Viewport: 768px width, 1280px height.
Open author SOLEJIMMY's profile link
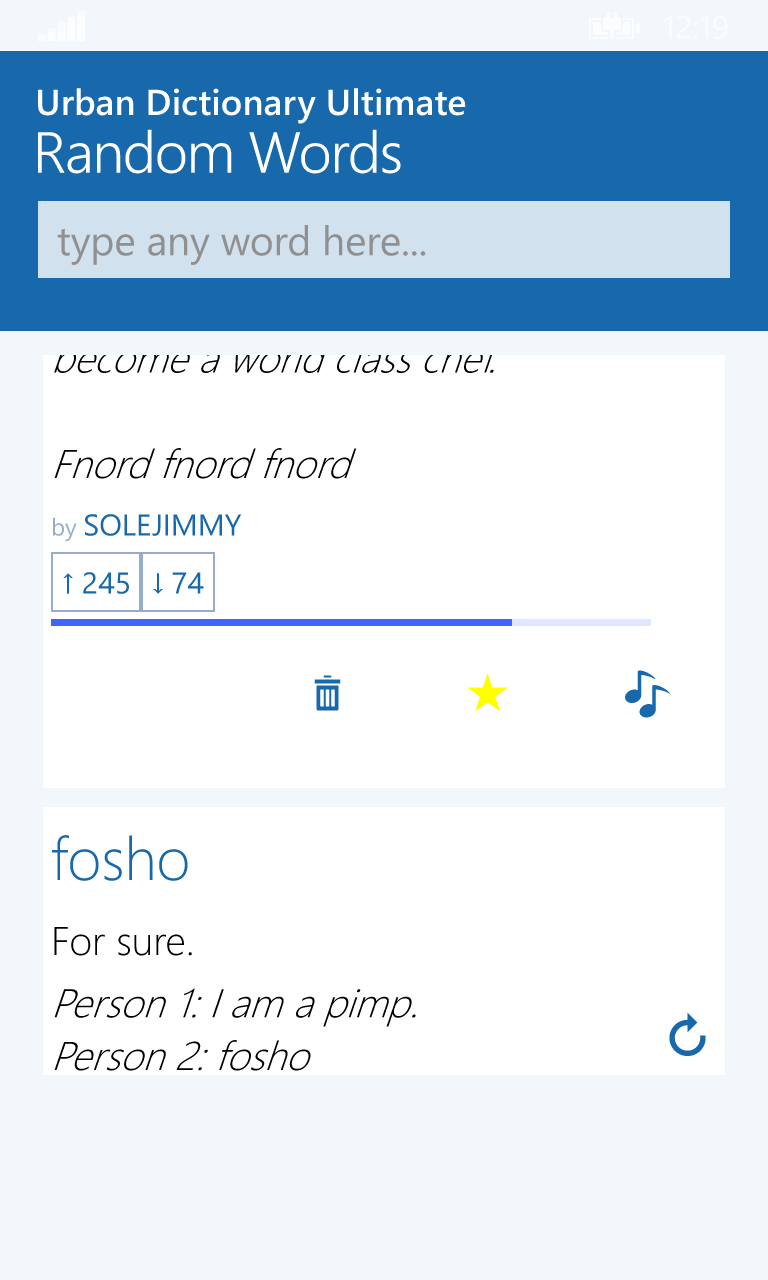point(162,526)
